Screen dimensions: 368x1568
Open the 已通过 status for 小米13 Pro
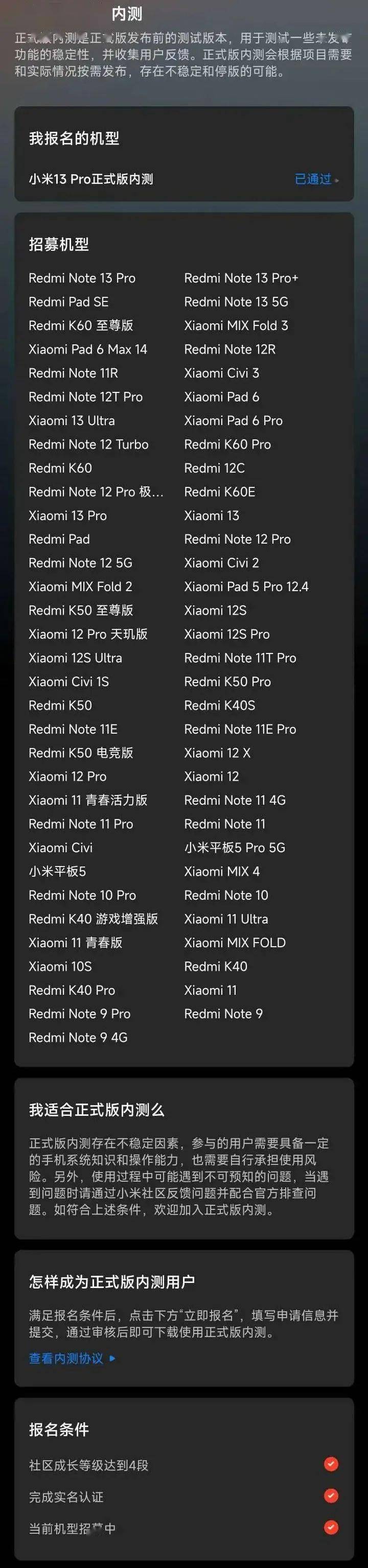315,179
